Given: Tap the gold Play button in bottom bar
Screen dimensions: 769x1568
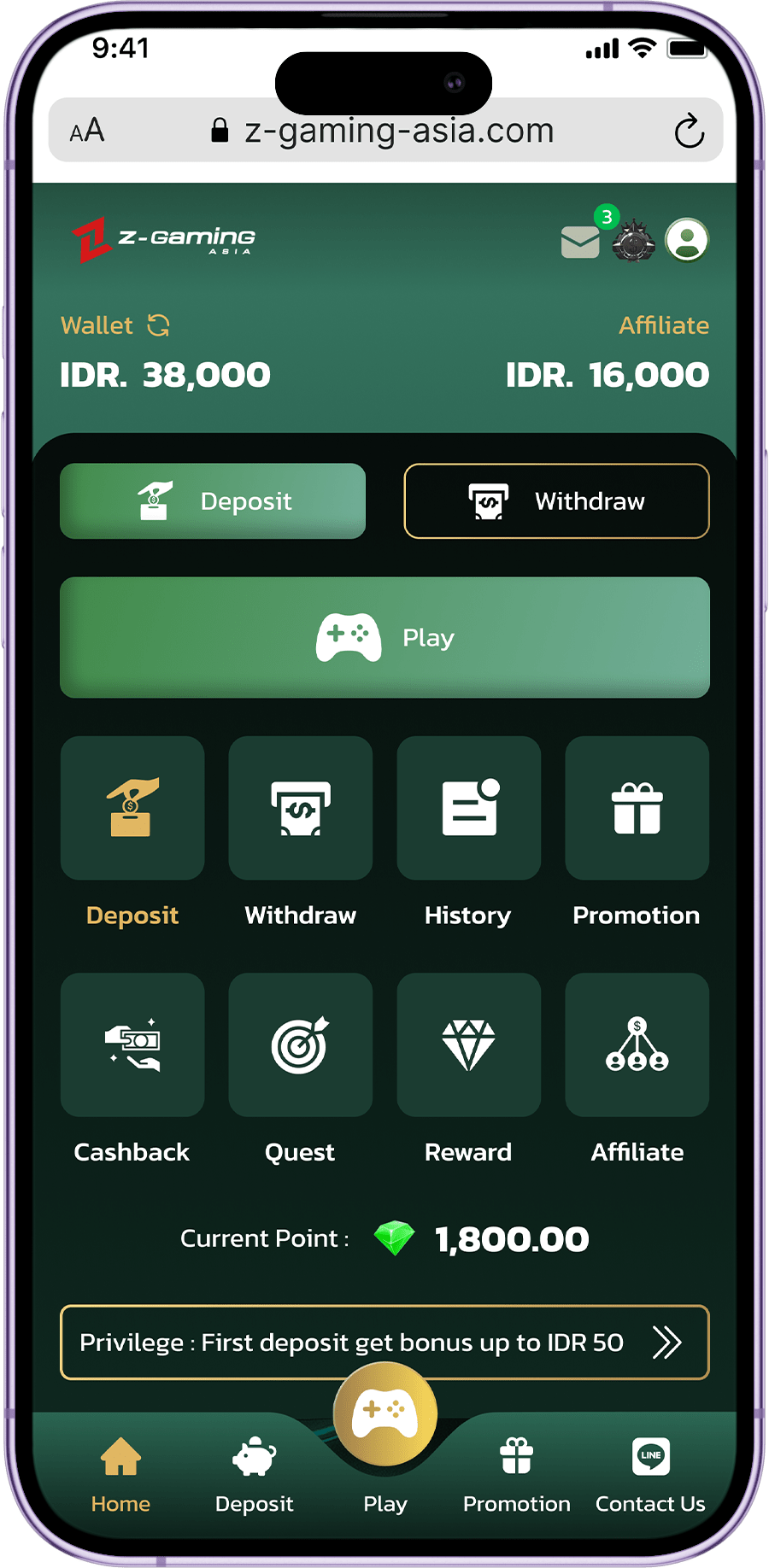Looking at the screenshot, I should [385, 1414].
